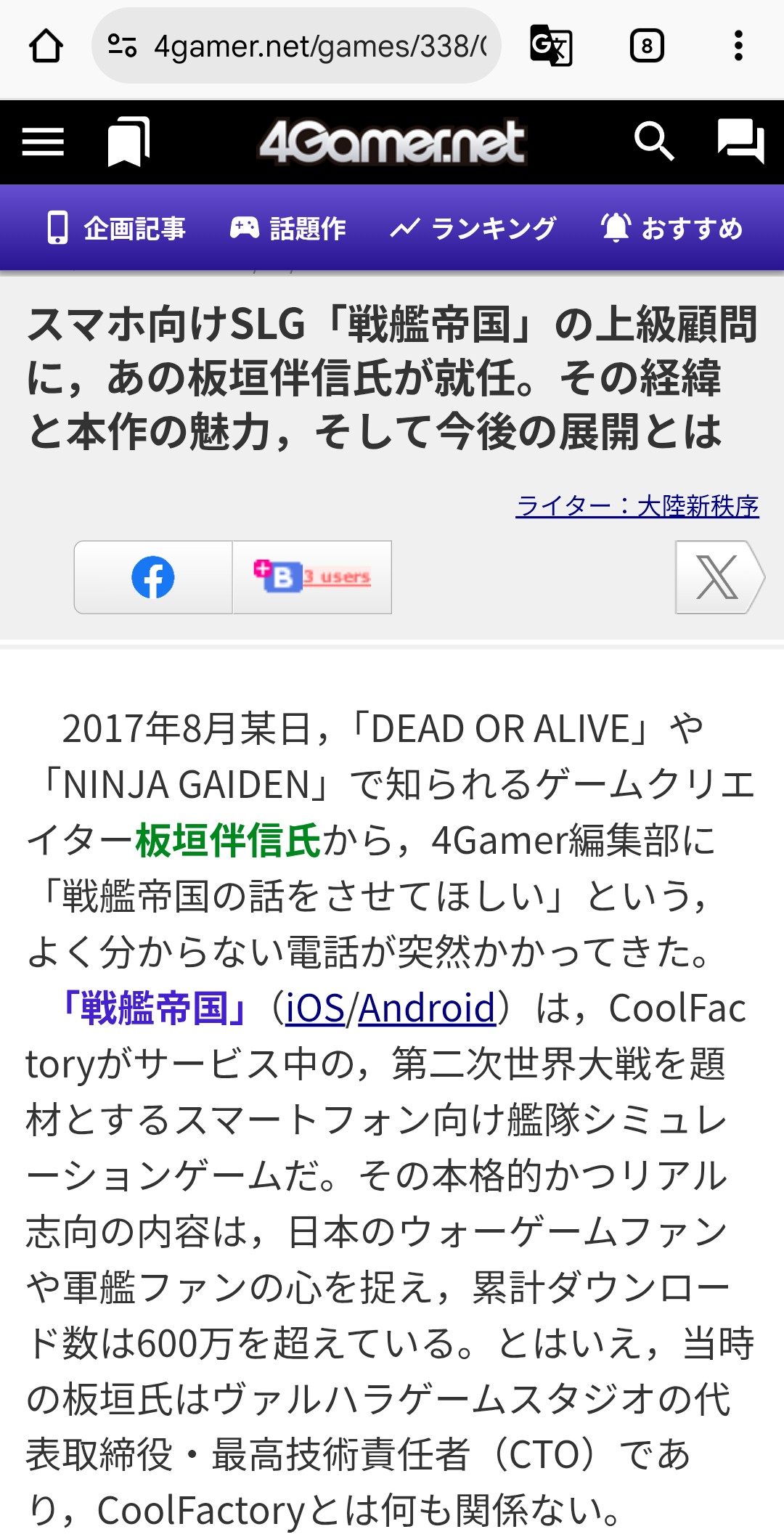Switch to the おすすめ tab

tap(671, 229)
